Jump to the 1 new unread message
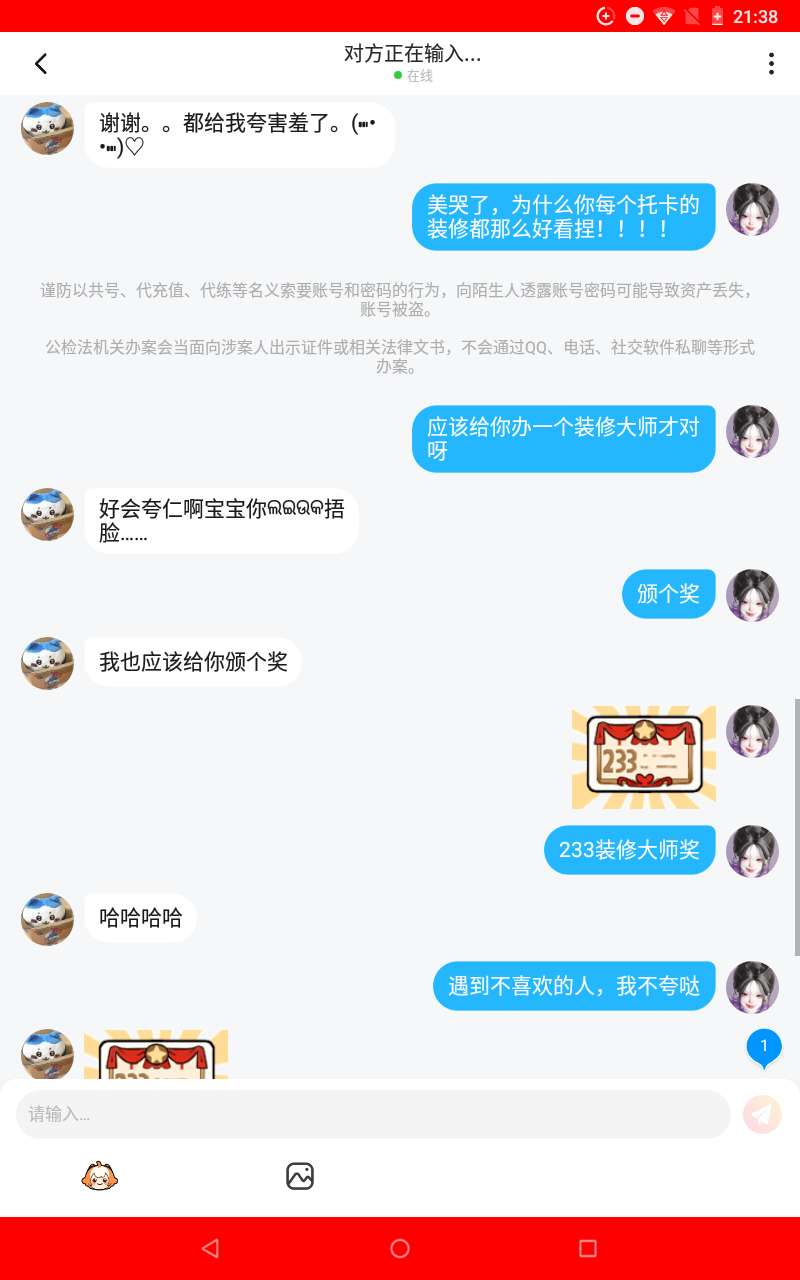The height and width of the screenshot is (1280, 800). pyautogui.click(x=764, y=1048)
